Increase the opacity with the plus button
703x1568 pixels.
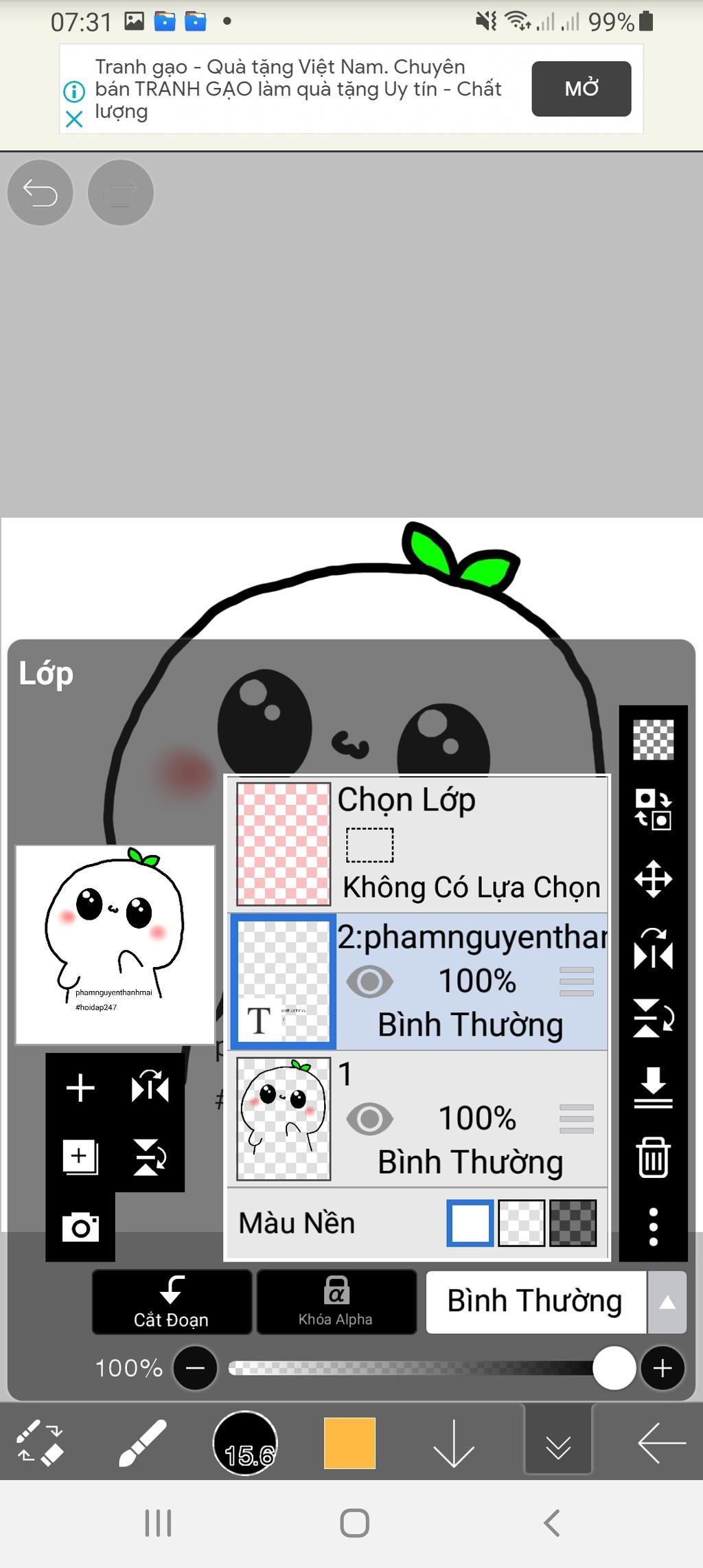tap(662, 1368)
